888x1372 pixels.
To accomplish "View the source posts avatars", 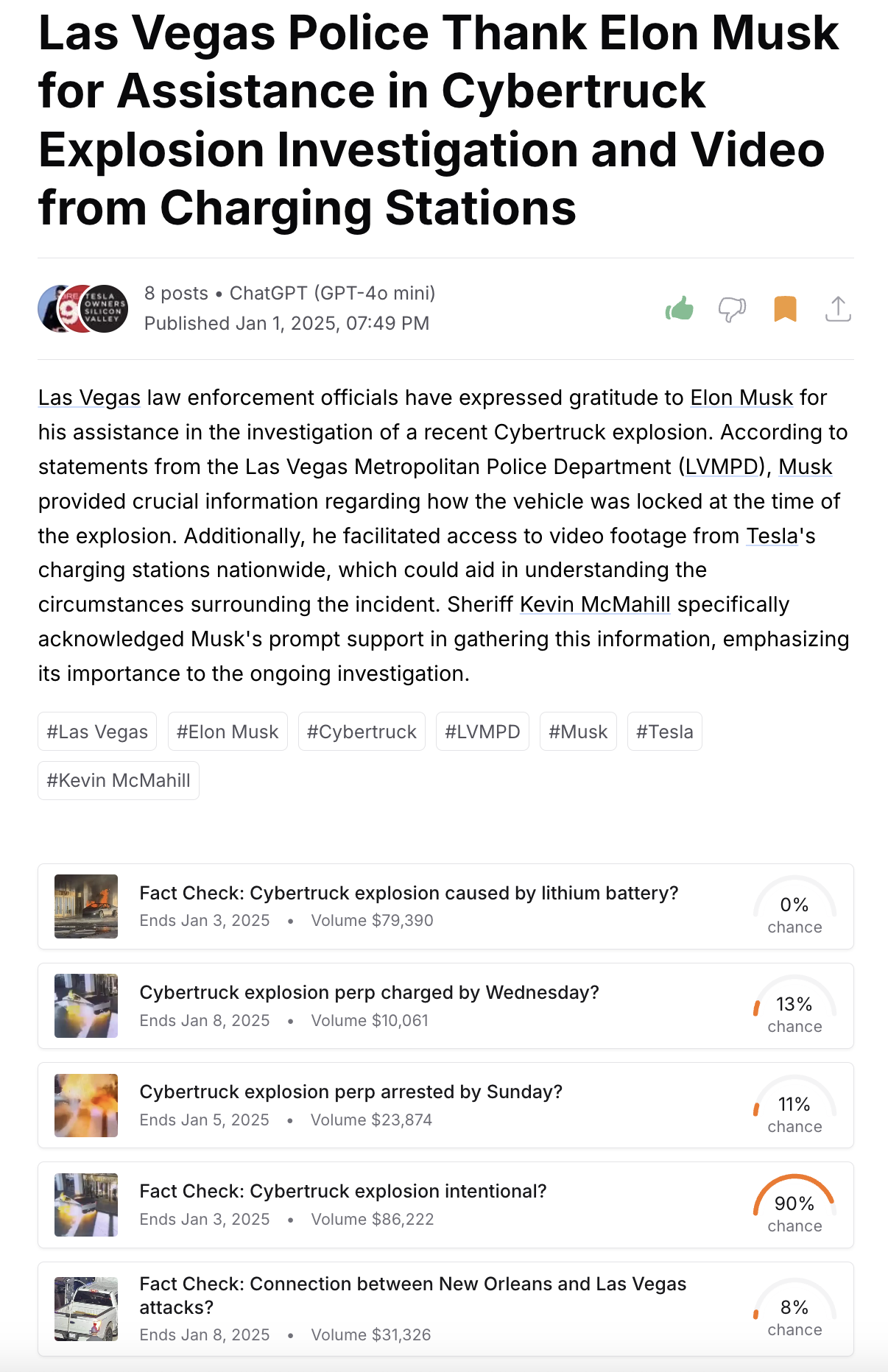I will pos(83,308).
